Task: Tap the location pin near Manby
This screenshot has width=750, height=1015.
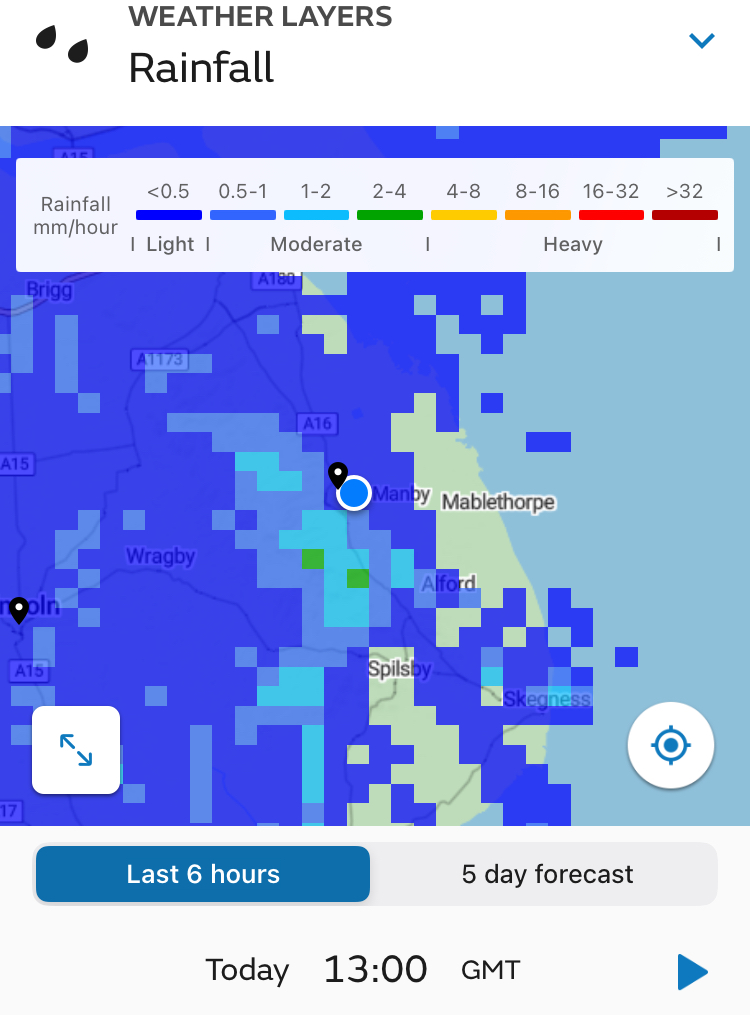Action: [338, 475]
